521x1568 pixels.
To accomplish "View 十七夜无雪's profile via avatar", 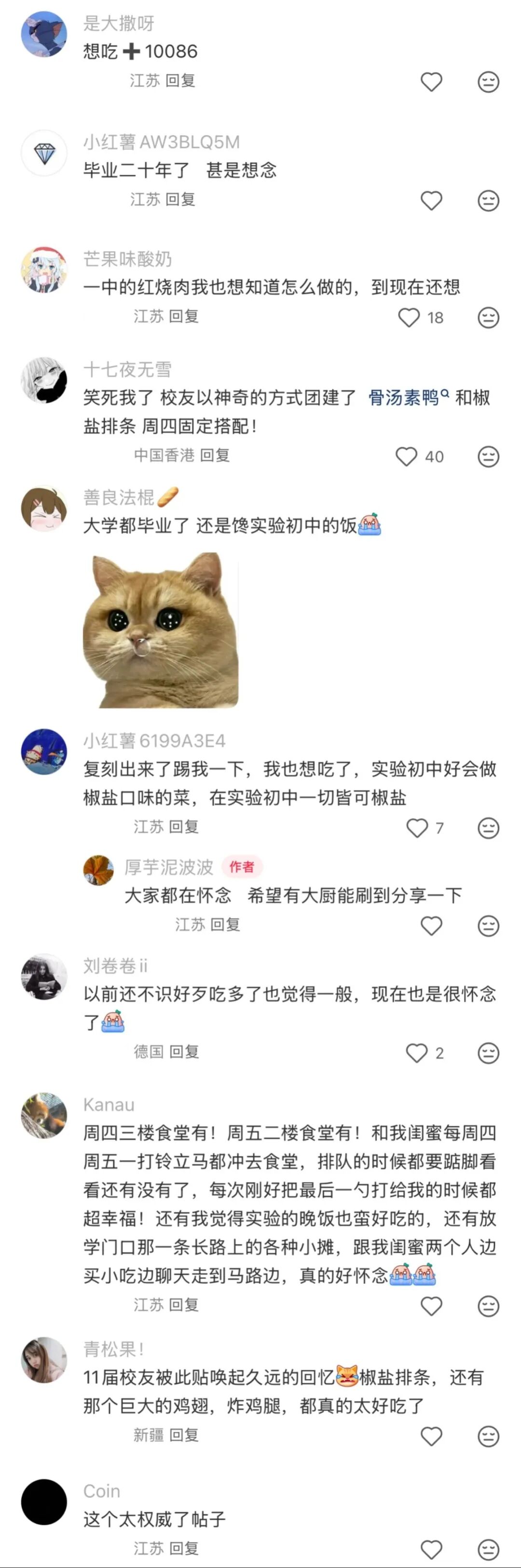I will coord(44,380).
